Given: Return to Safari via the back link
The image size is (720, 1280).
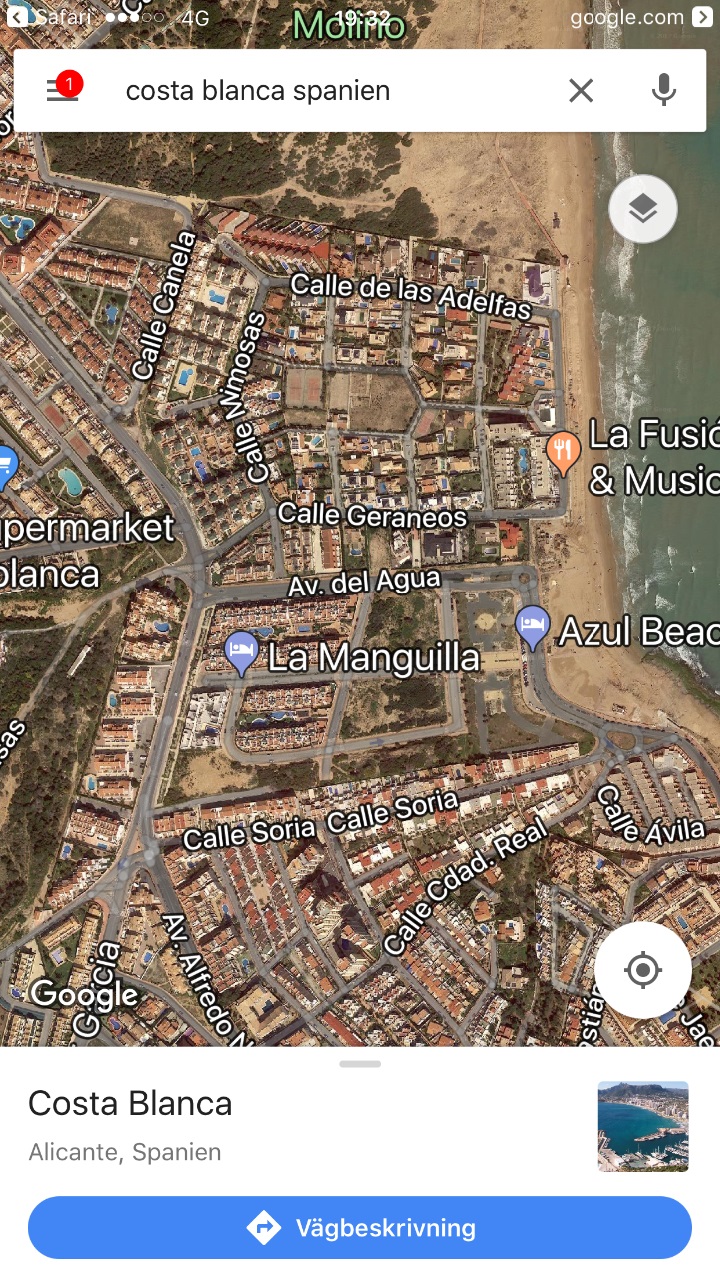Looking at the screenshot, I should (x=39, y=17).
